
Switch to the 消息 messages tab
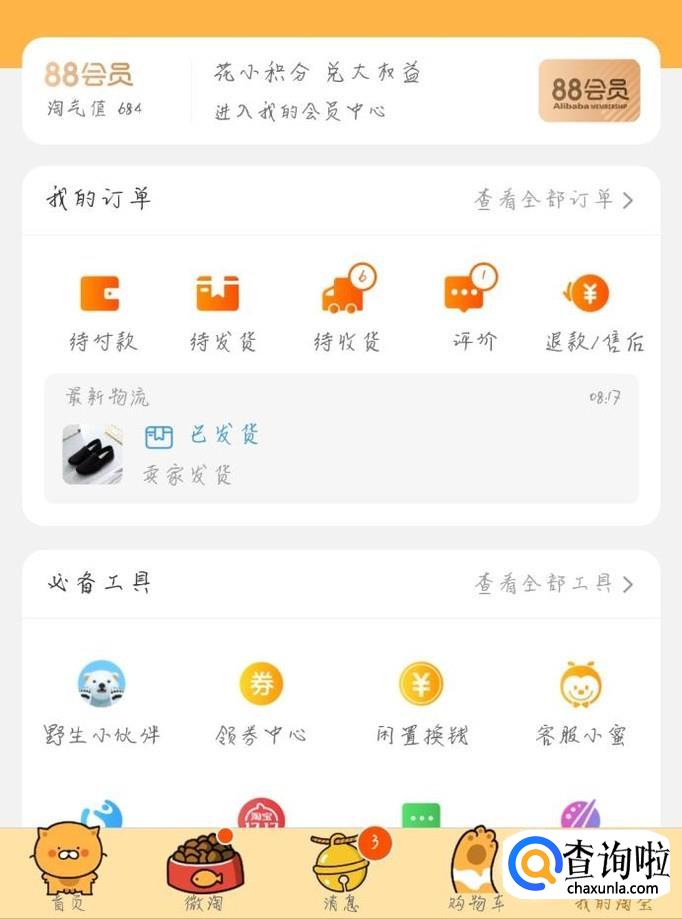coord(340,868)
